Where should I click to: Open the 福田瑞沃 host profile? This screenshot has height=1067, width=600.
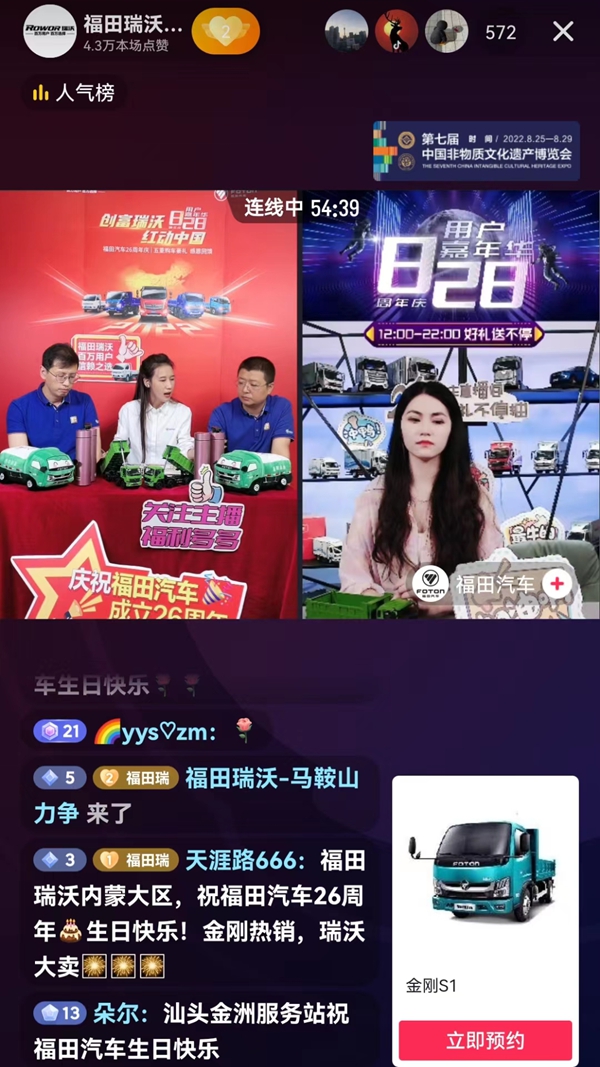50,31
